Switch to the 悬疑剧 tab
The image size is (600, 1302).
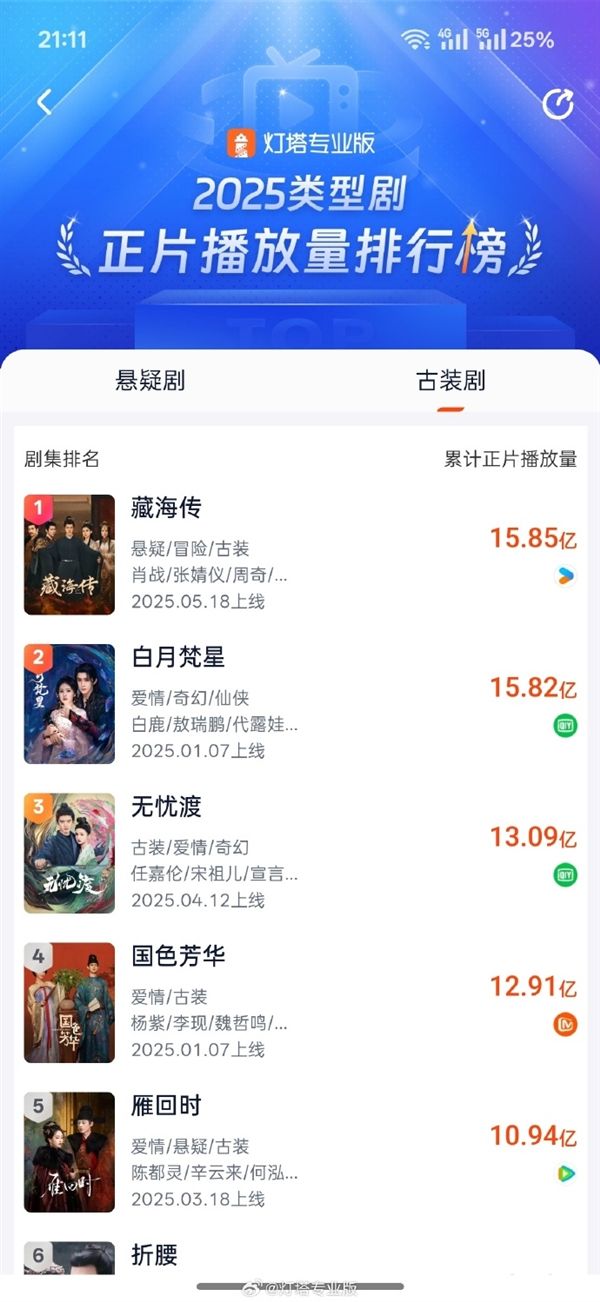150,380
